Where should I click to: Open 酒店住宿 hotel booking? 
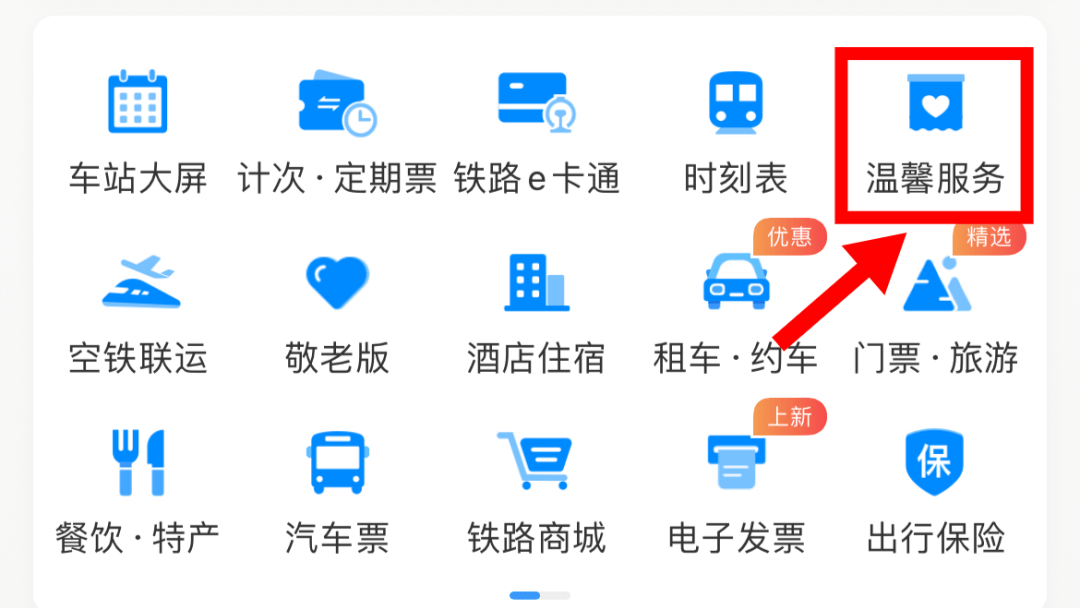point(537,283)
